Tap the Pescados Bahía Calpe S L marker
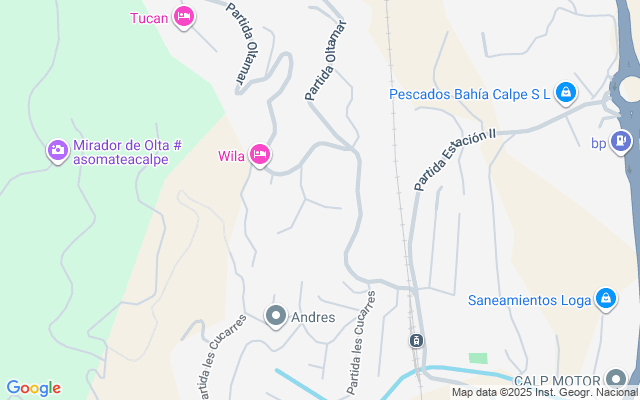640x400 pixels. tap(566, 93)
